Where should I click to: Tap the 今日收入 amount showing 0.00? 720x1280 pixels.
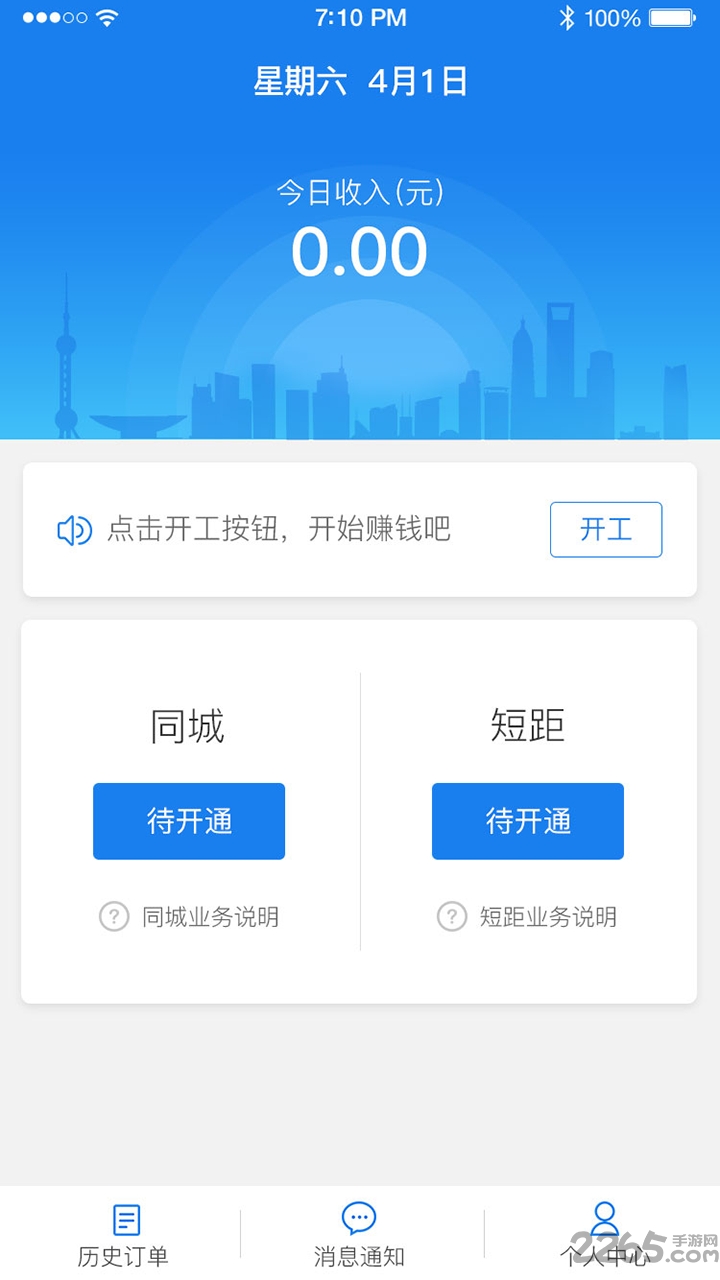click(x=360, y=250)
